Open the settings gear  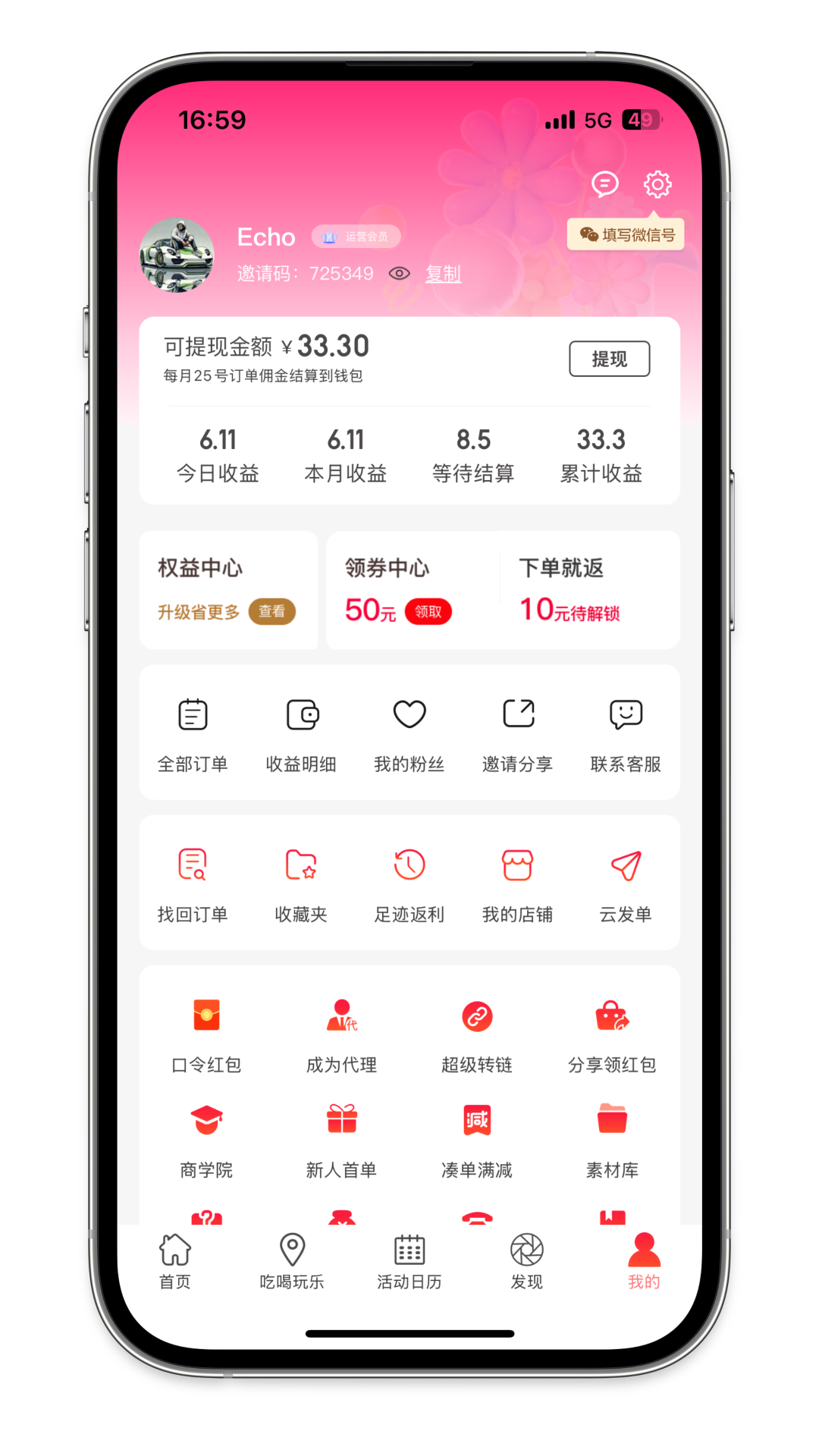pos(657,184)
